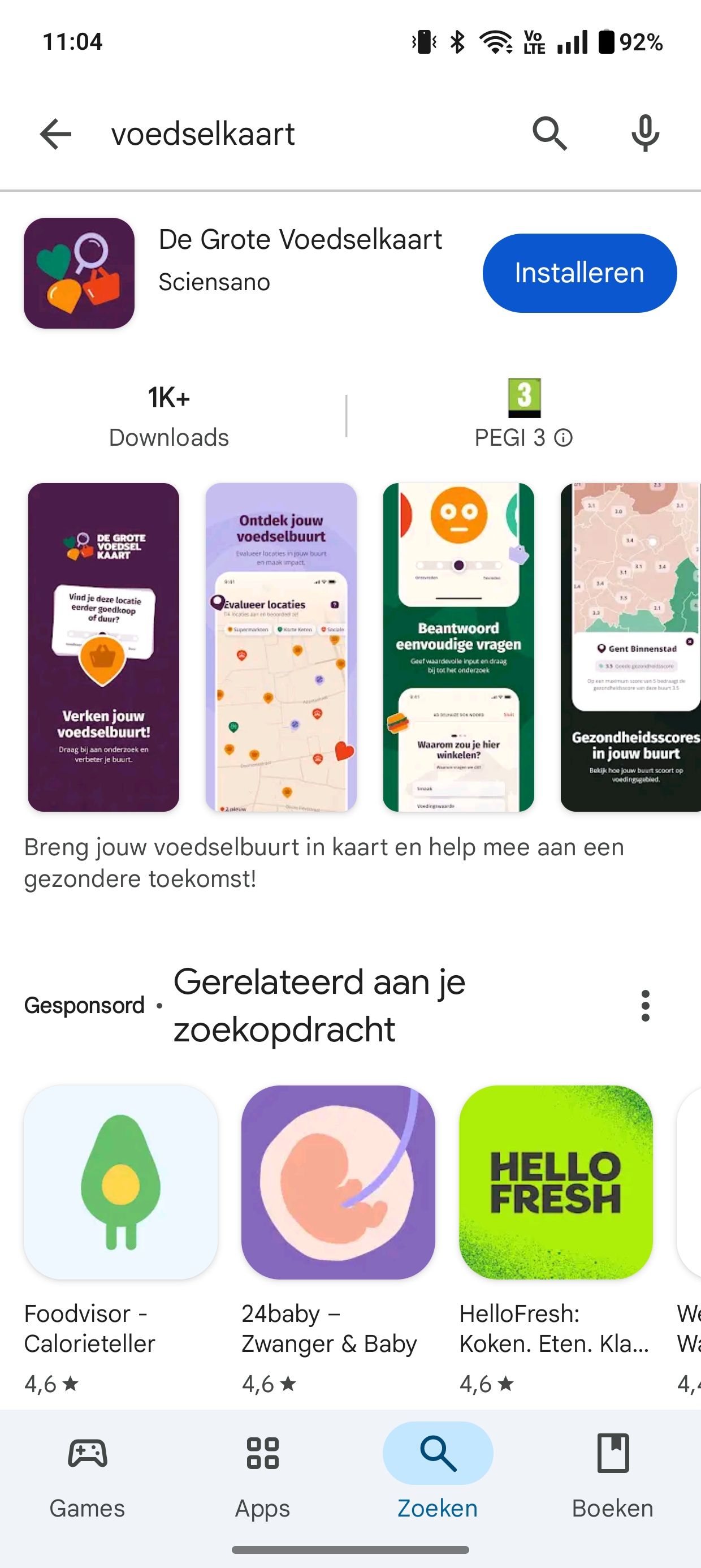Tap the back arrow to leave search results
This screenshot has width=701, height=1568.
tap(55, 134)
